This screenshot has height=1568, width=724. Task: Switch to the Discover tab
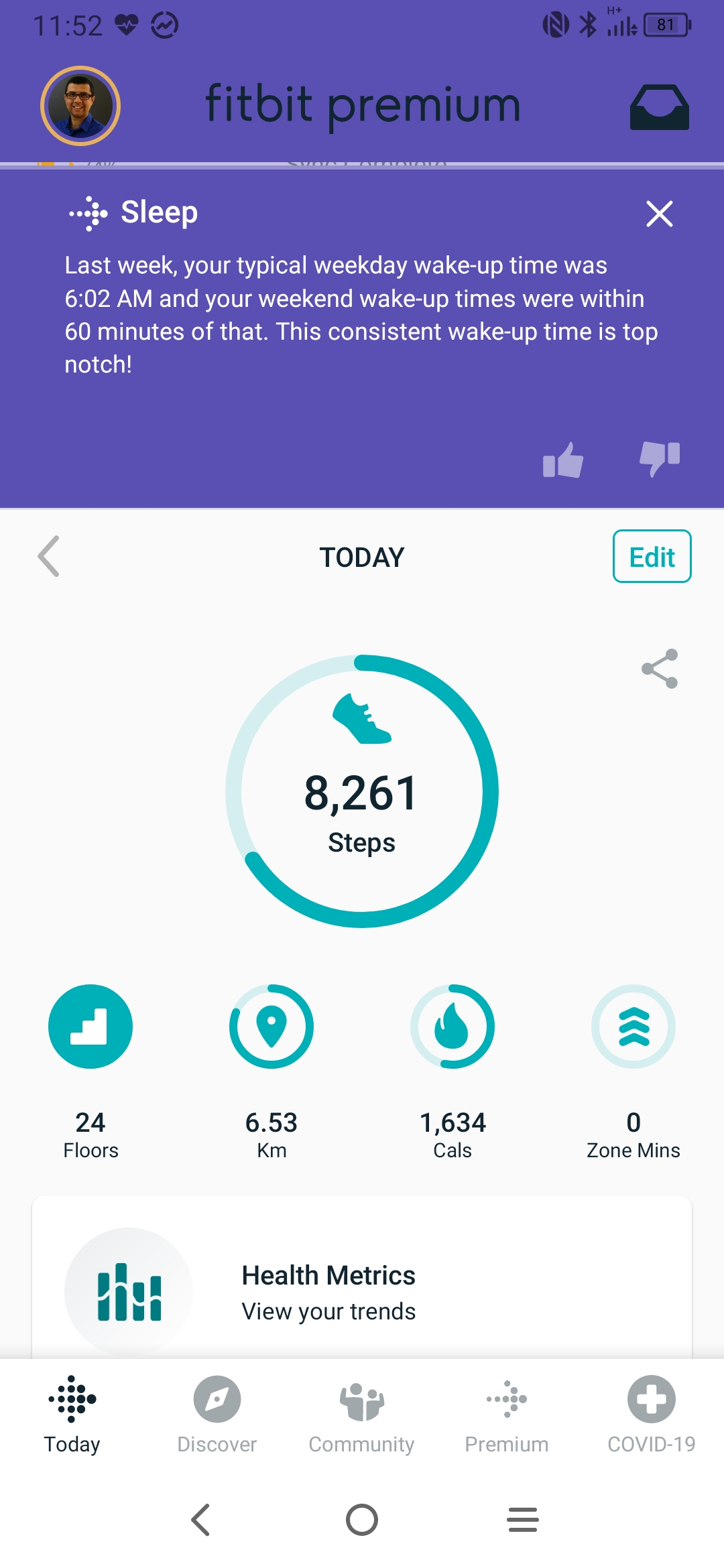click(x=217, y=1415)
